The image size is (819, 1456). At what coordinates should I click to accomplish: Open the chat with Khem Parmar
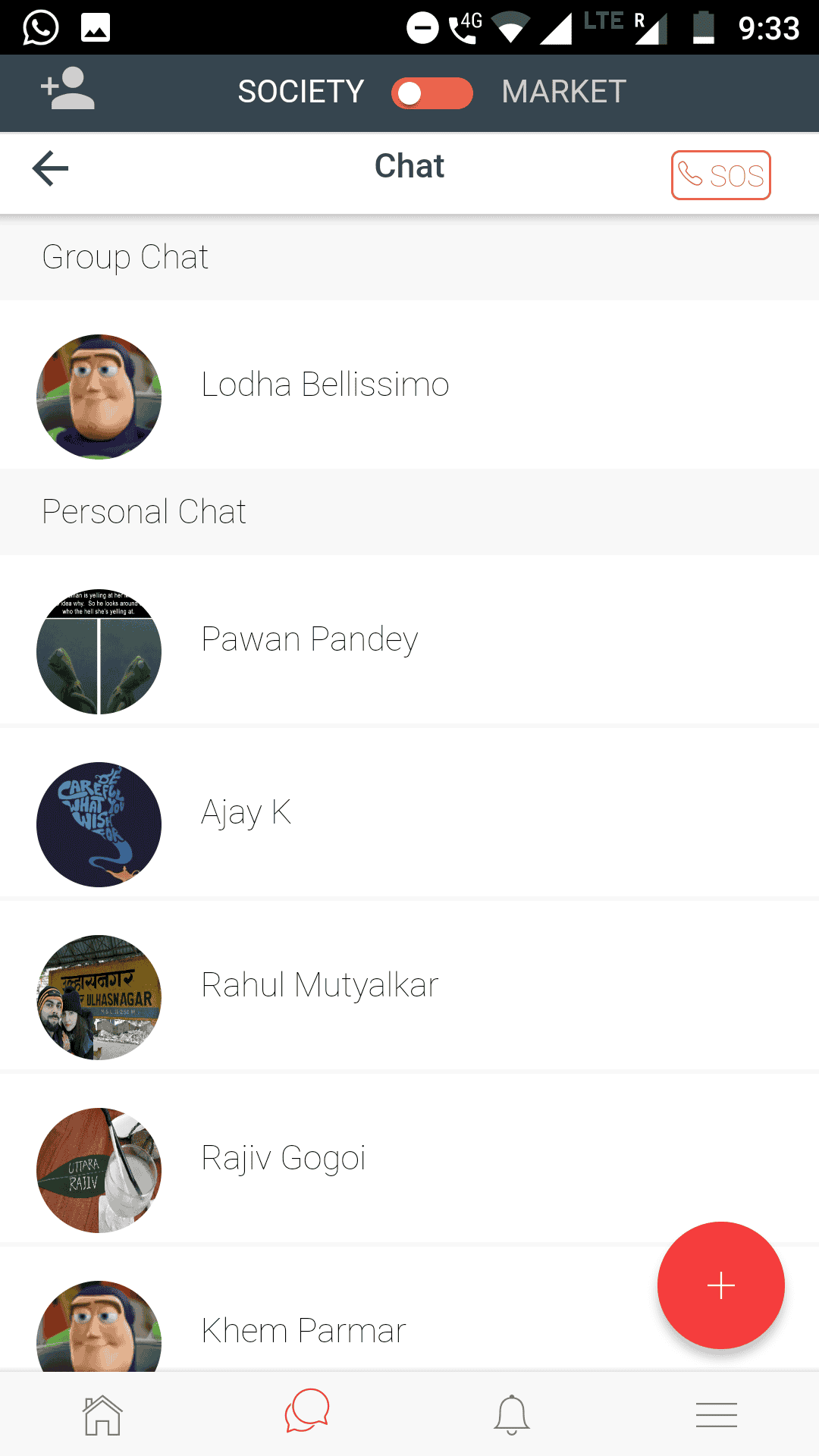click(x=303, y=1331)
